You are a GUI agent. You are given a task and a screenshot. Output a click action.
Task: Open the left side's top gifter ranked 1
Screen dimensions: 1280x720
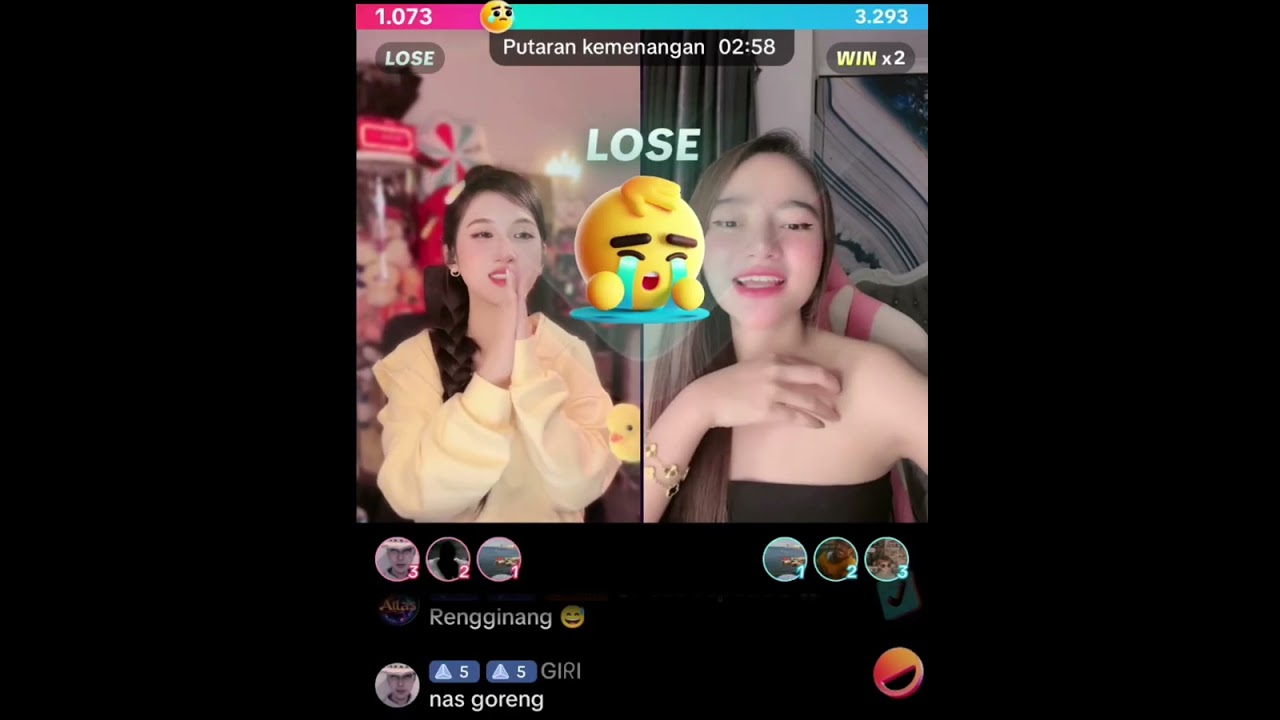[498, 559]
